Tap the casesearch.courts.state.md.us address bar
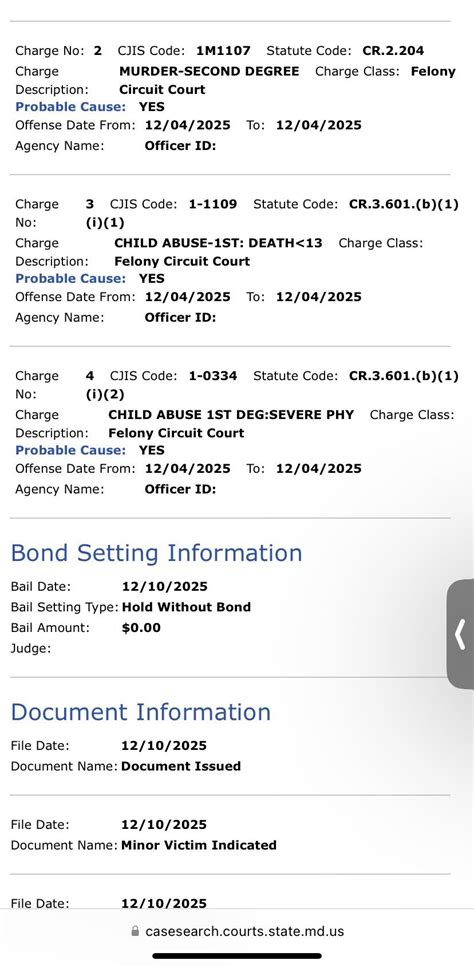Viewport: 474px width, 968px height. pyautogui.click(x=238, y=931)
